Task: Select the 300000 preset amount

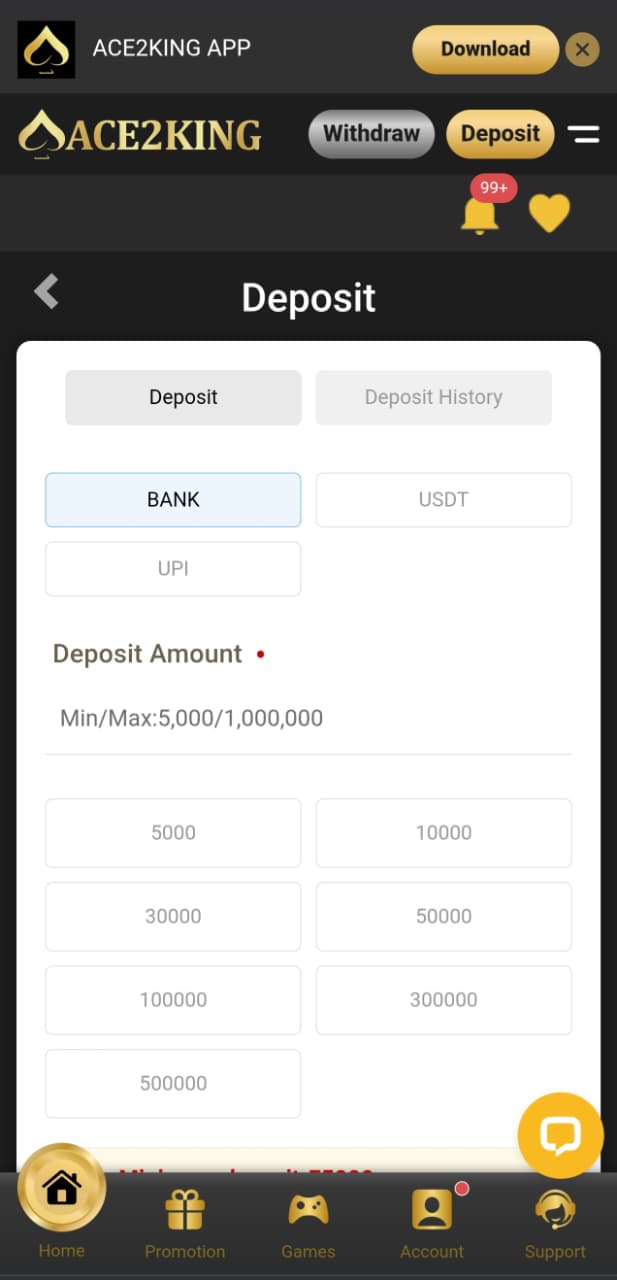Action: click(443, 999)
